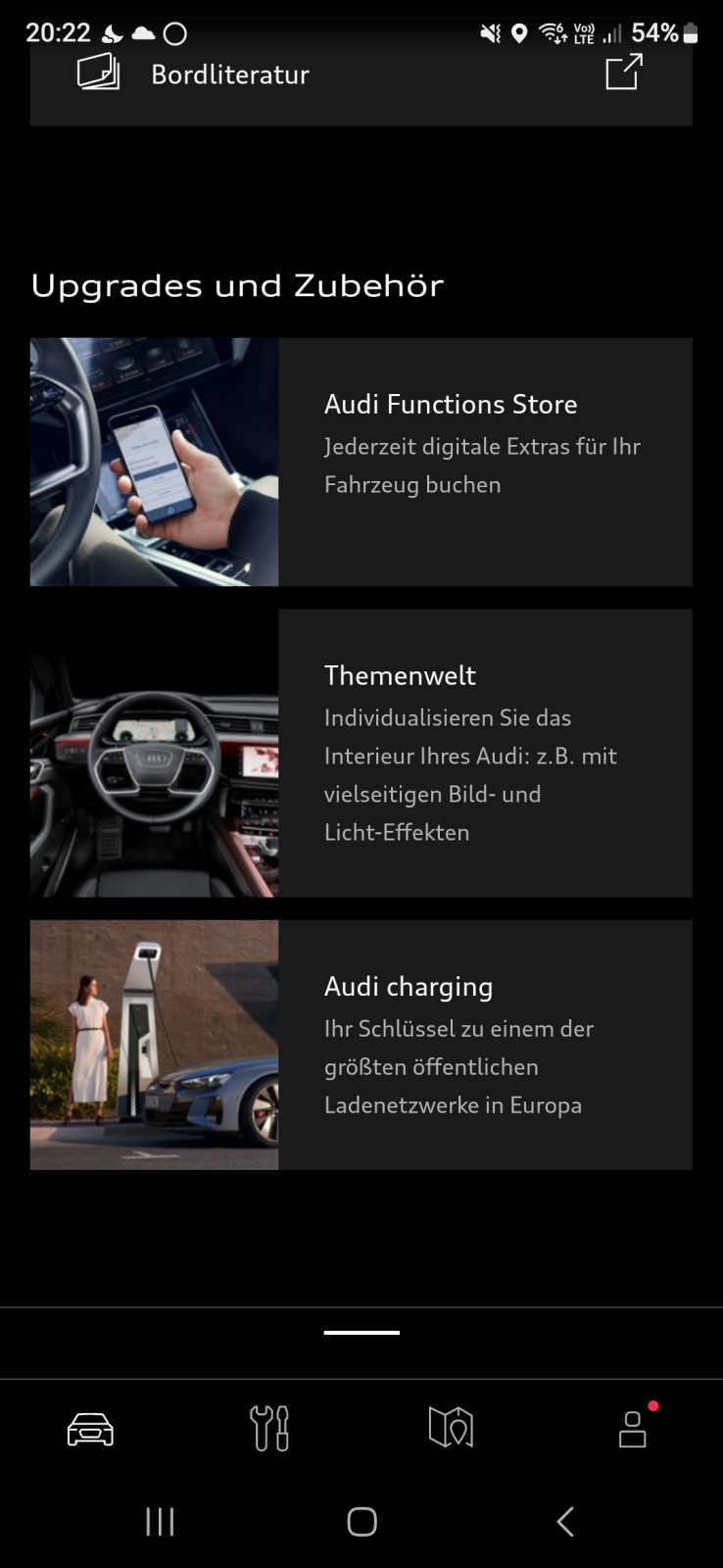Go back with system back button
This screenshot has height=1568, width=723.
click(x=565, y=1521)
